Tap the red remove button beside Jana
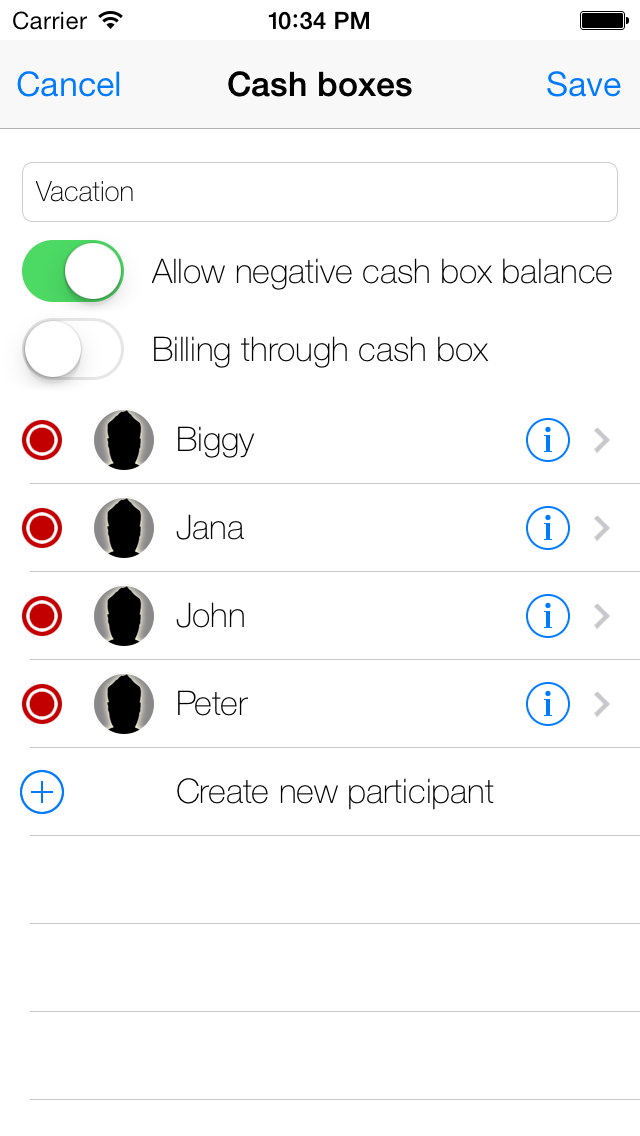 42,528
